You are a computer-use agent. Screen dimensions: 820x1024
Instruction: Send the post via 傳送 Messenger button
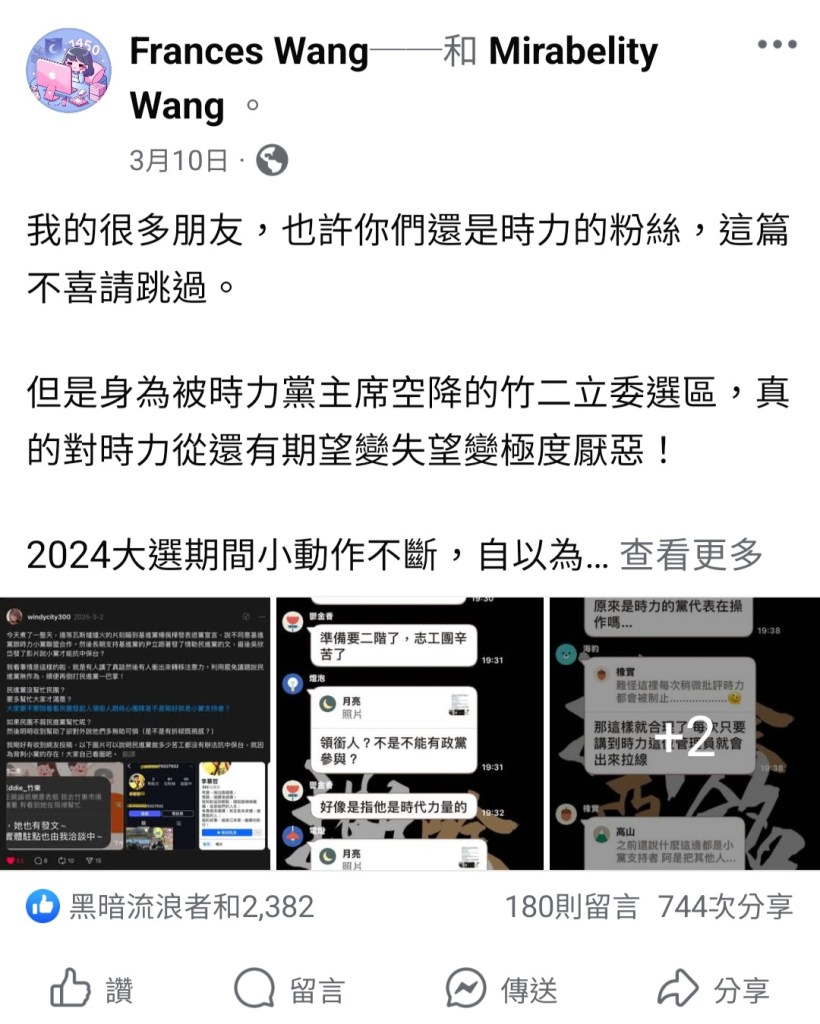point(502,989)
